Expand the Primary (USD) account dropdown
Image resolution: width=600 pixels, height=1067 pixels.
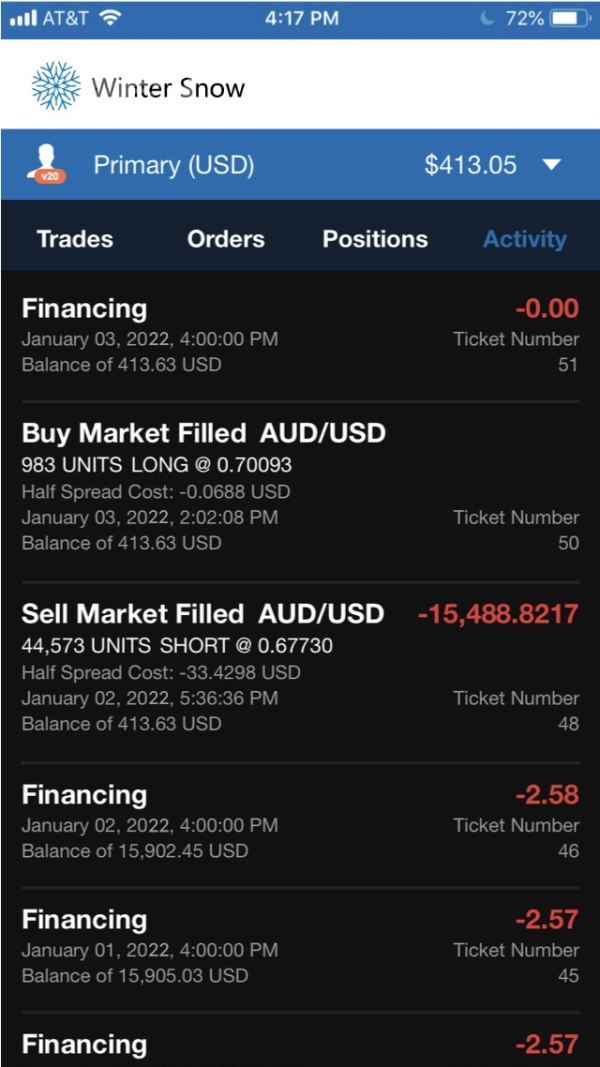tap(552, 165)
